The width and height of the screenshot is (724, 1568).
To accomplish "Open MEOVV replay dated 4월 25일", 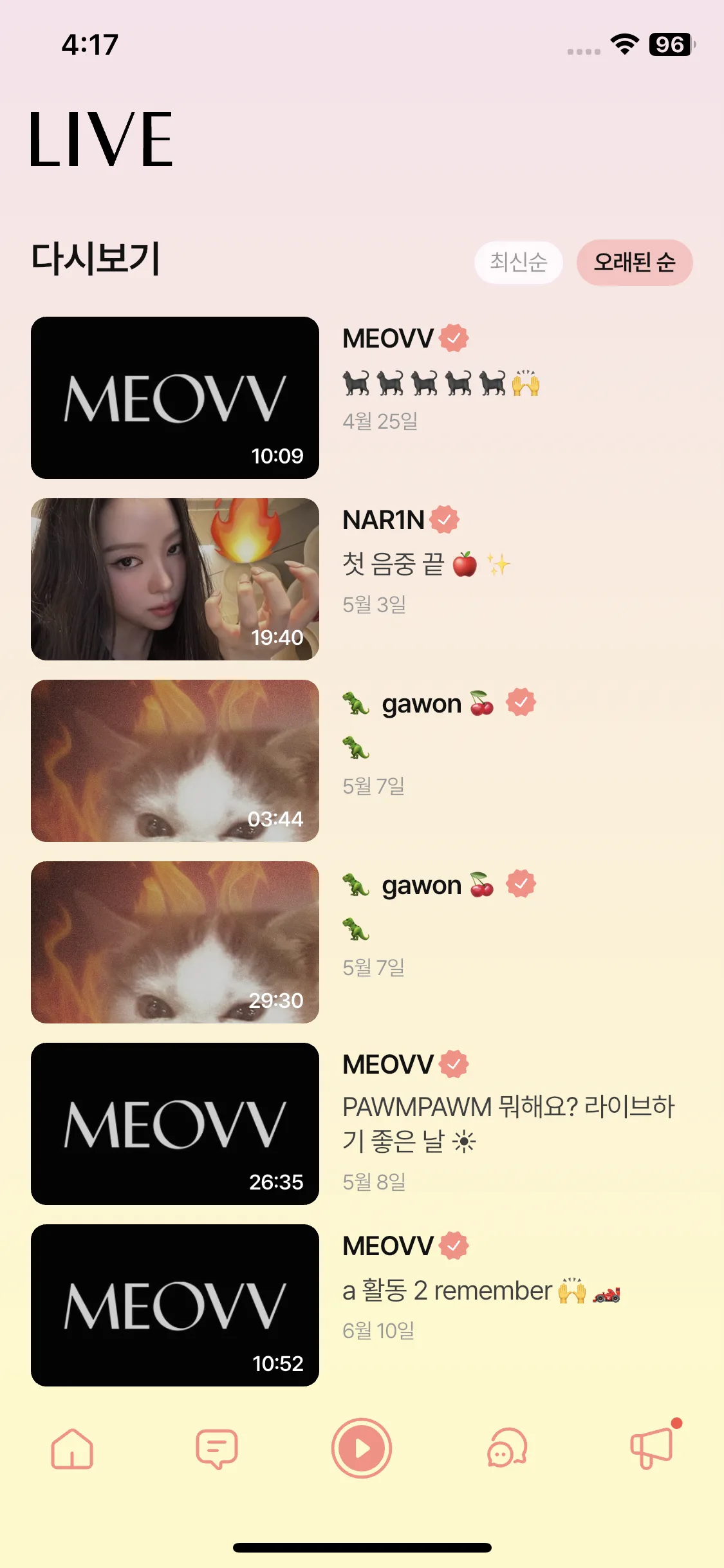I will click(x=175, y=398).
